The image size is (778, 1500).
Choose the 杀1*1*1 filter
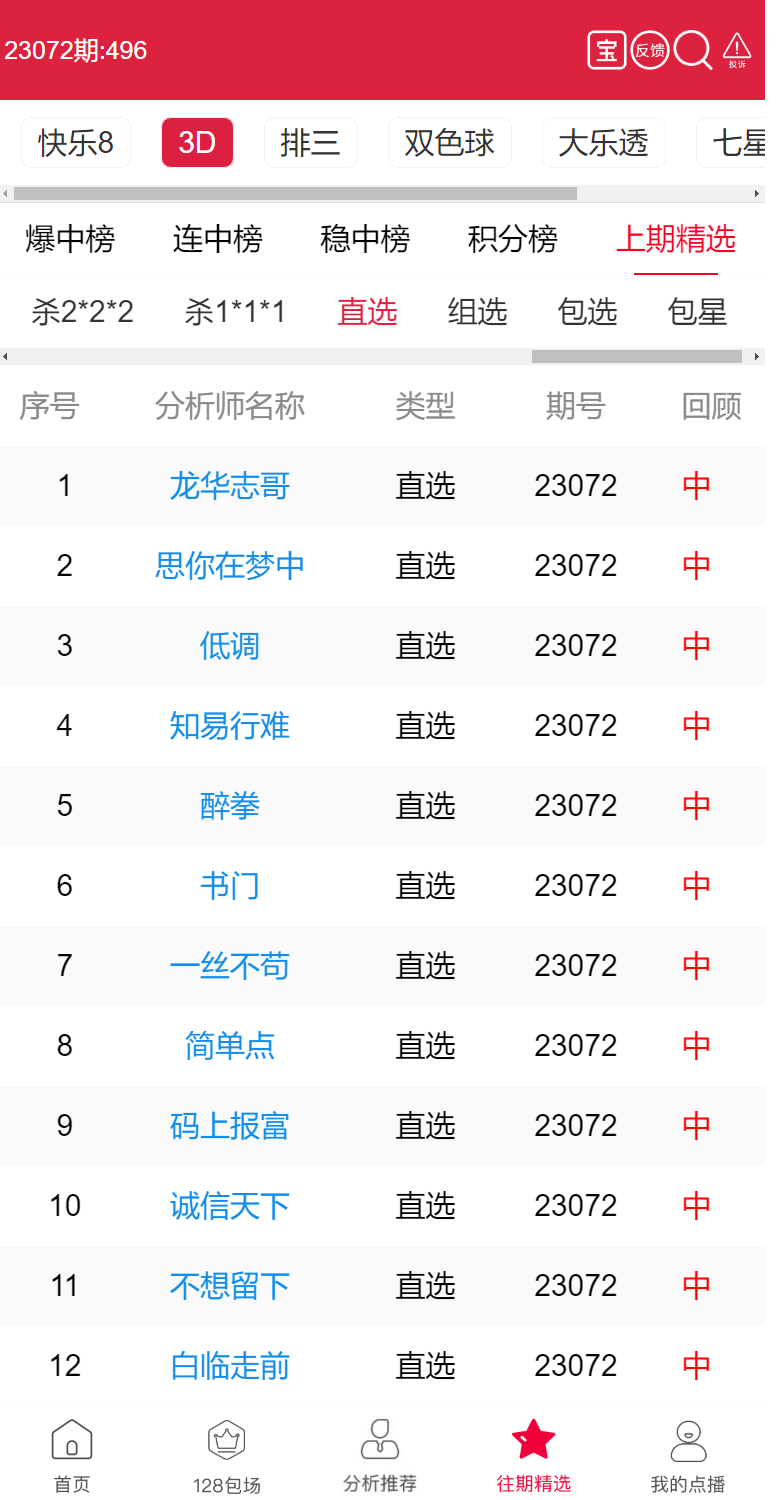pos(235,312)
